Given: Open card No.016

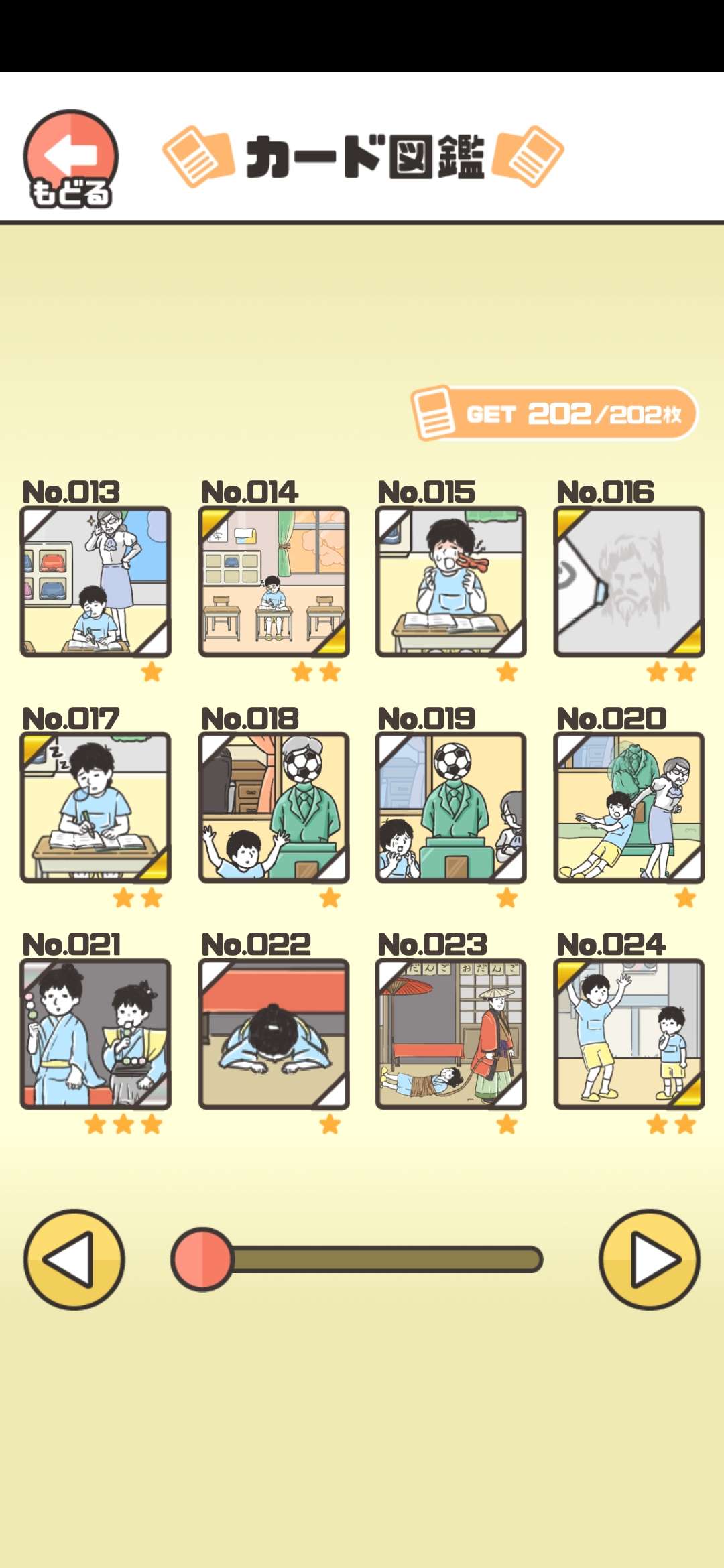Looking at the screenshot, I should coord(629,582).
